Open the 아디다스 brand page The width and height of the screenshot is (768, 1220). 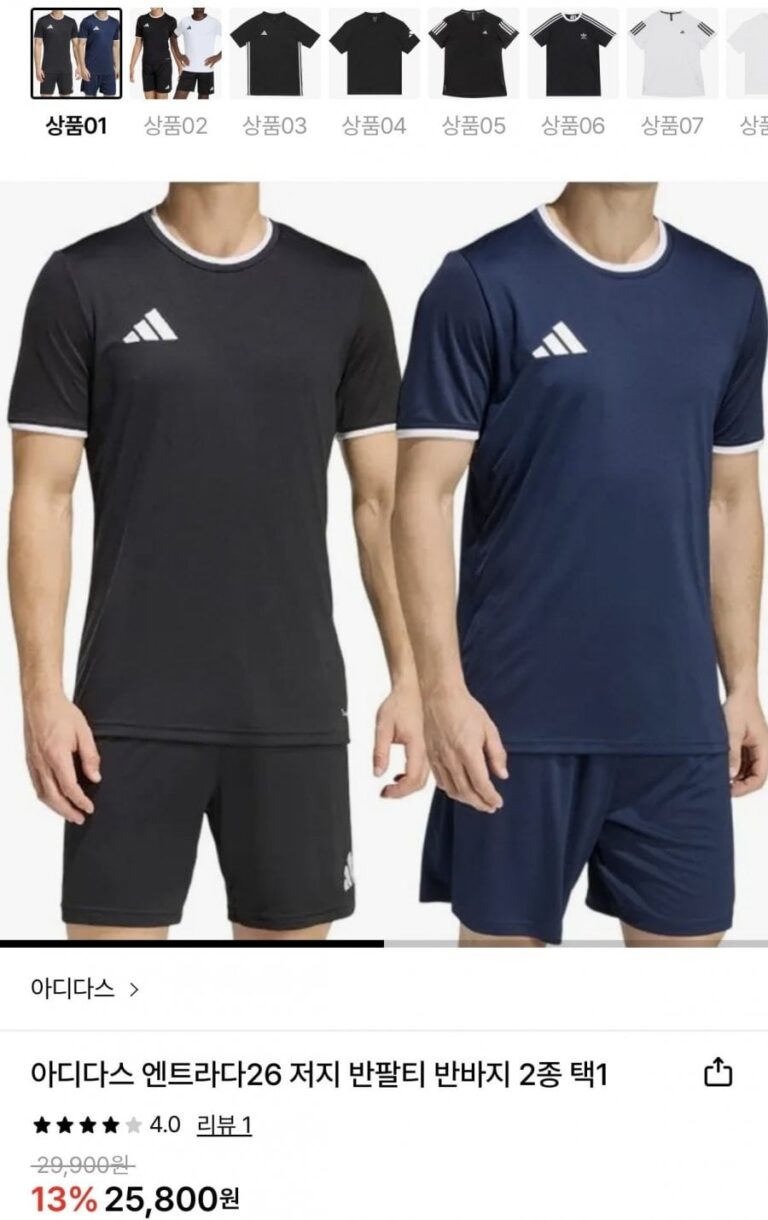[85, 989]
